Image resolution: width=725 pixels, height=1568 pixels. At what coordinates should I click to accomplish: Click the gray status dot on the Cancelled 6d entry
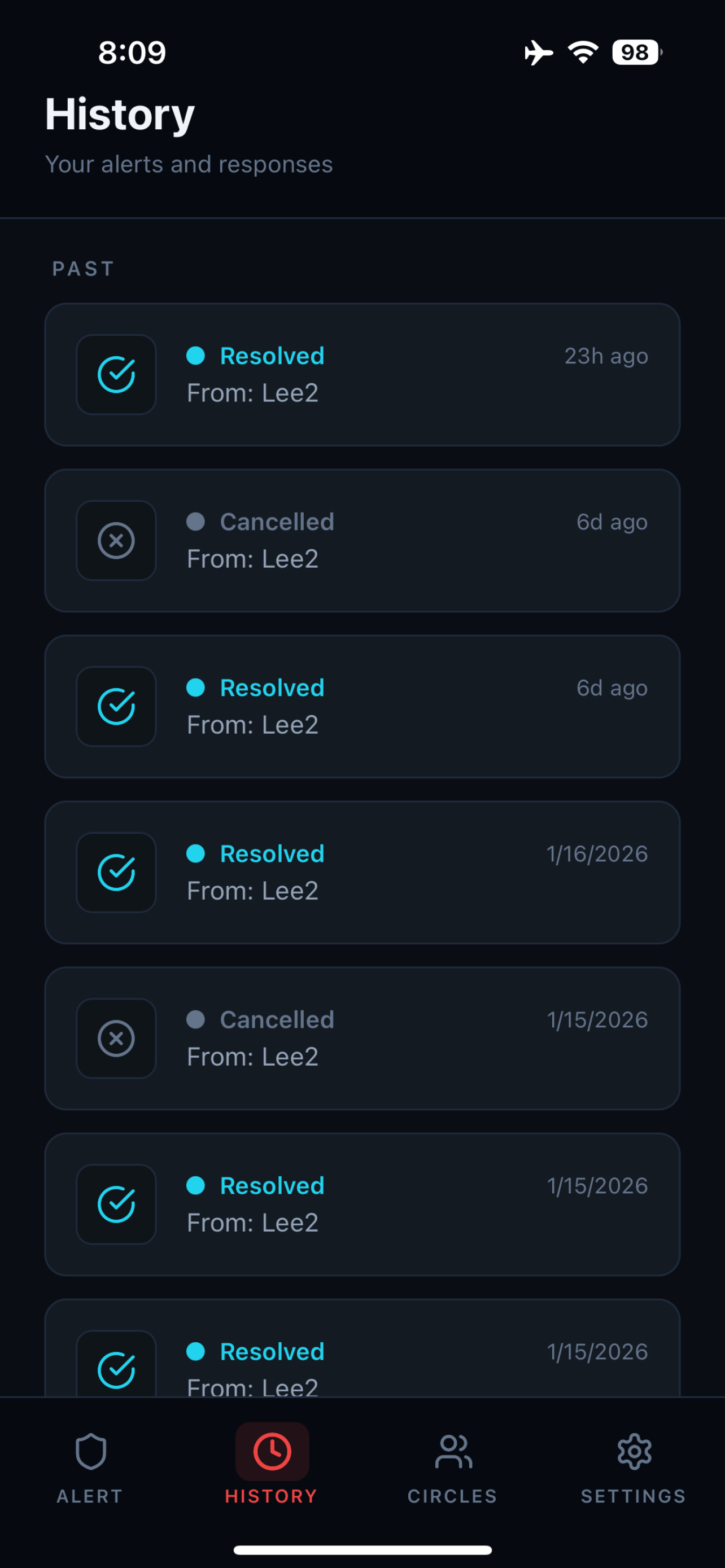tap(196, 522)
